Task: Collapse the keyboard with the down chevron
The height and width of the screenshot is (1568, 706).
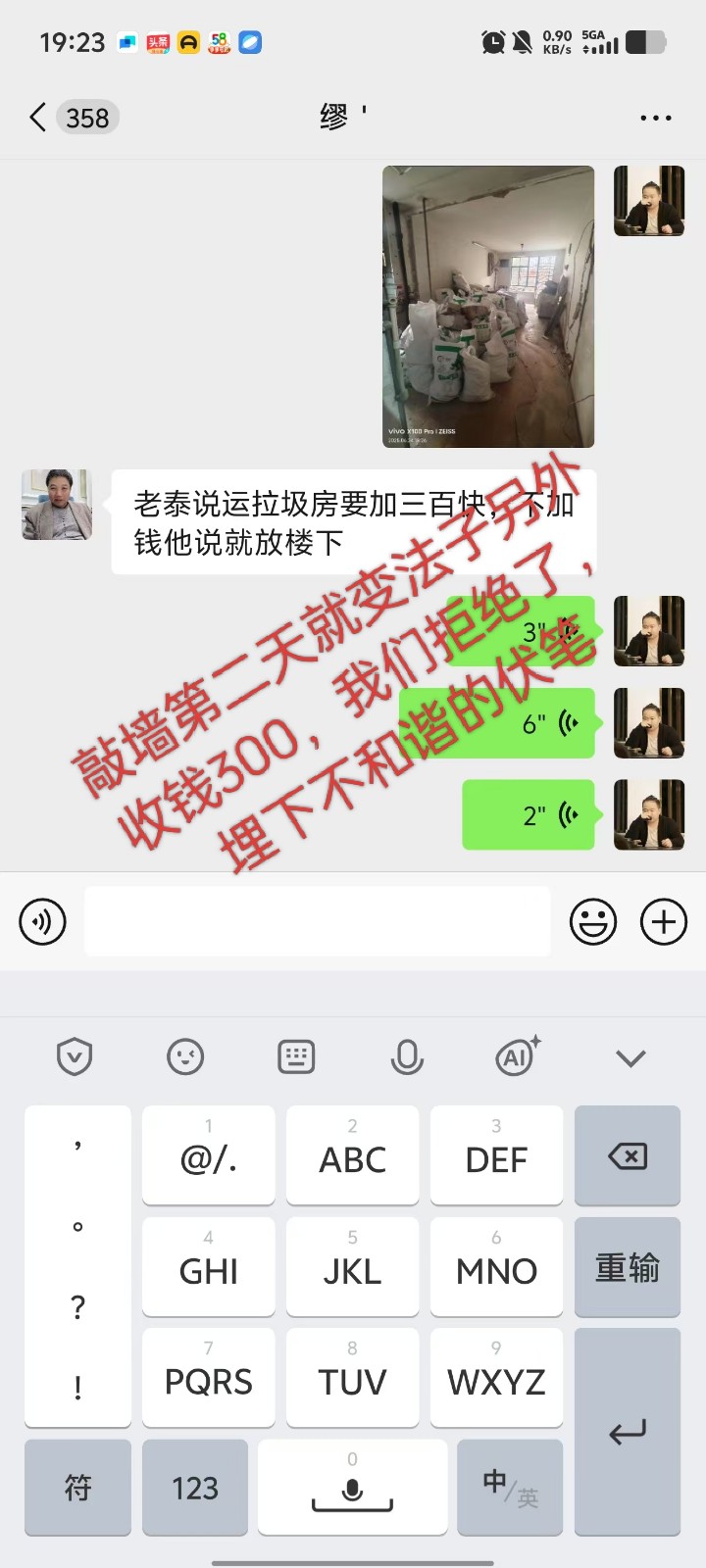Action: [630, 1057]
